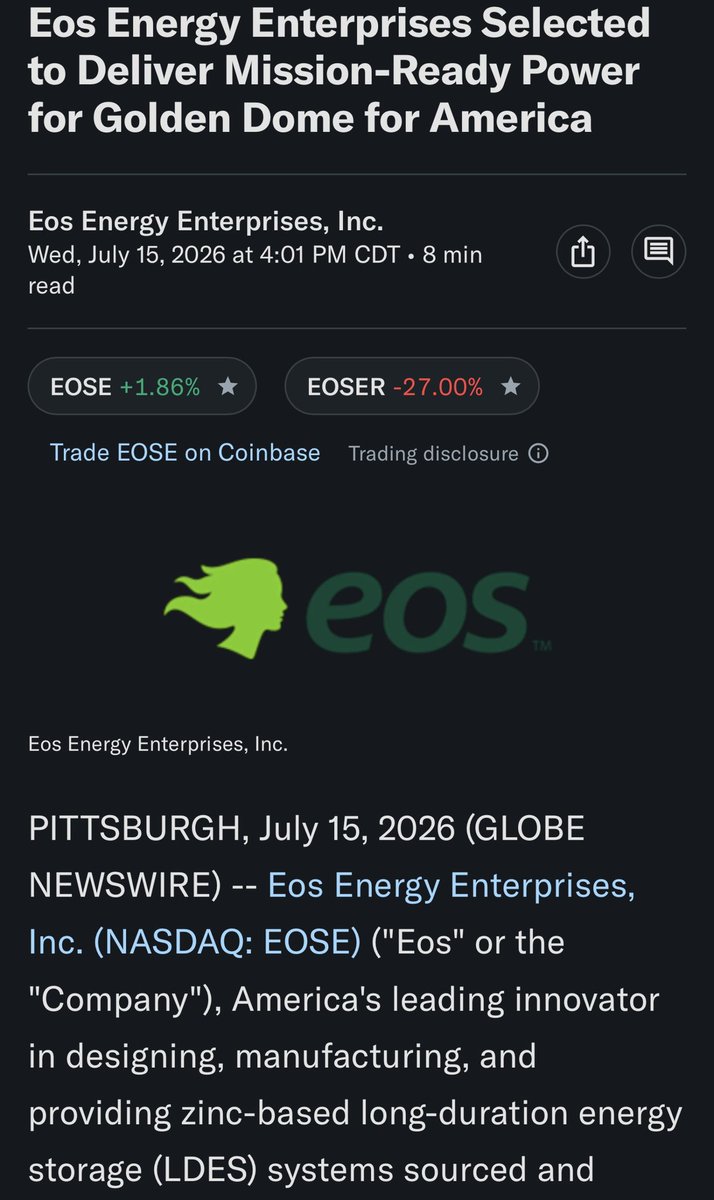
Task: Star EOSER to follow it
Action: click(511, 386)
